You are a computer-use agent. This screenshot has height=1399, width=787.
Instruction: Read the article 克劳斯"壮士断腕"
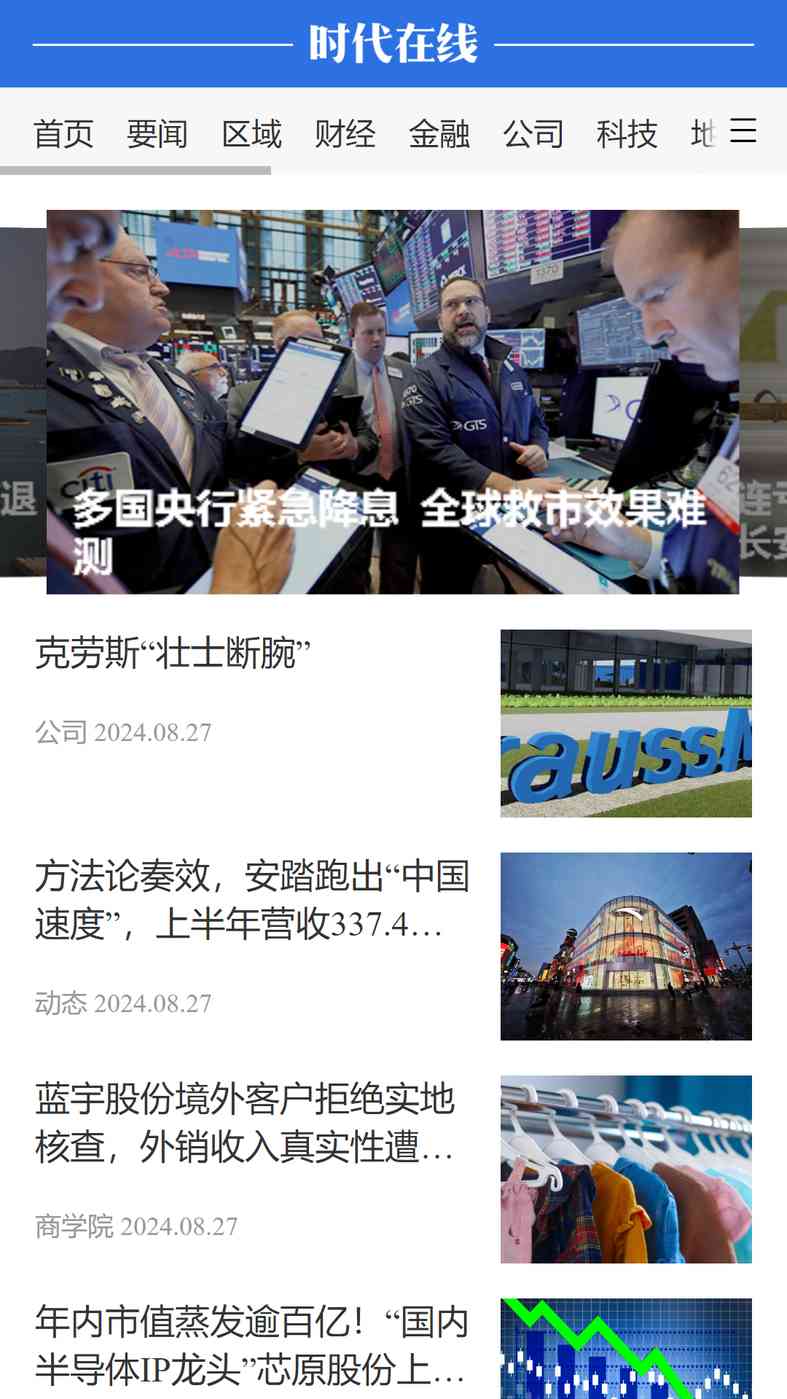coord(173,653)
